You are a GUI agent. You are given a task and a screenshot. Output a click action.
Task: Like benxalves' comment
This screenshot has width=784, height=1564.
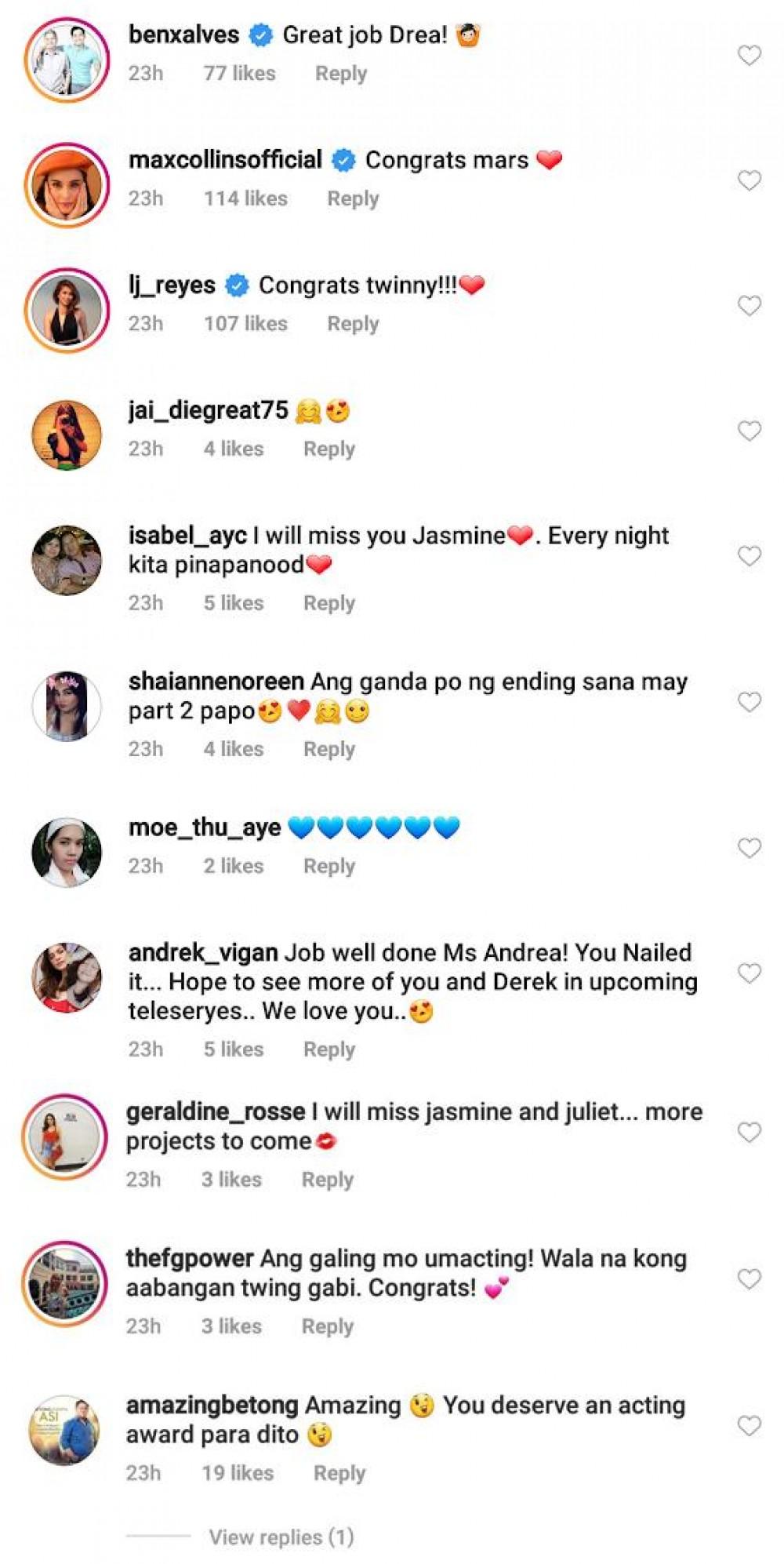pos(750,56)
